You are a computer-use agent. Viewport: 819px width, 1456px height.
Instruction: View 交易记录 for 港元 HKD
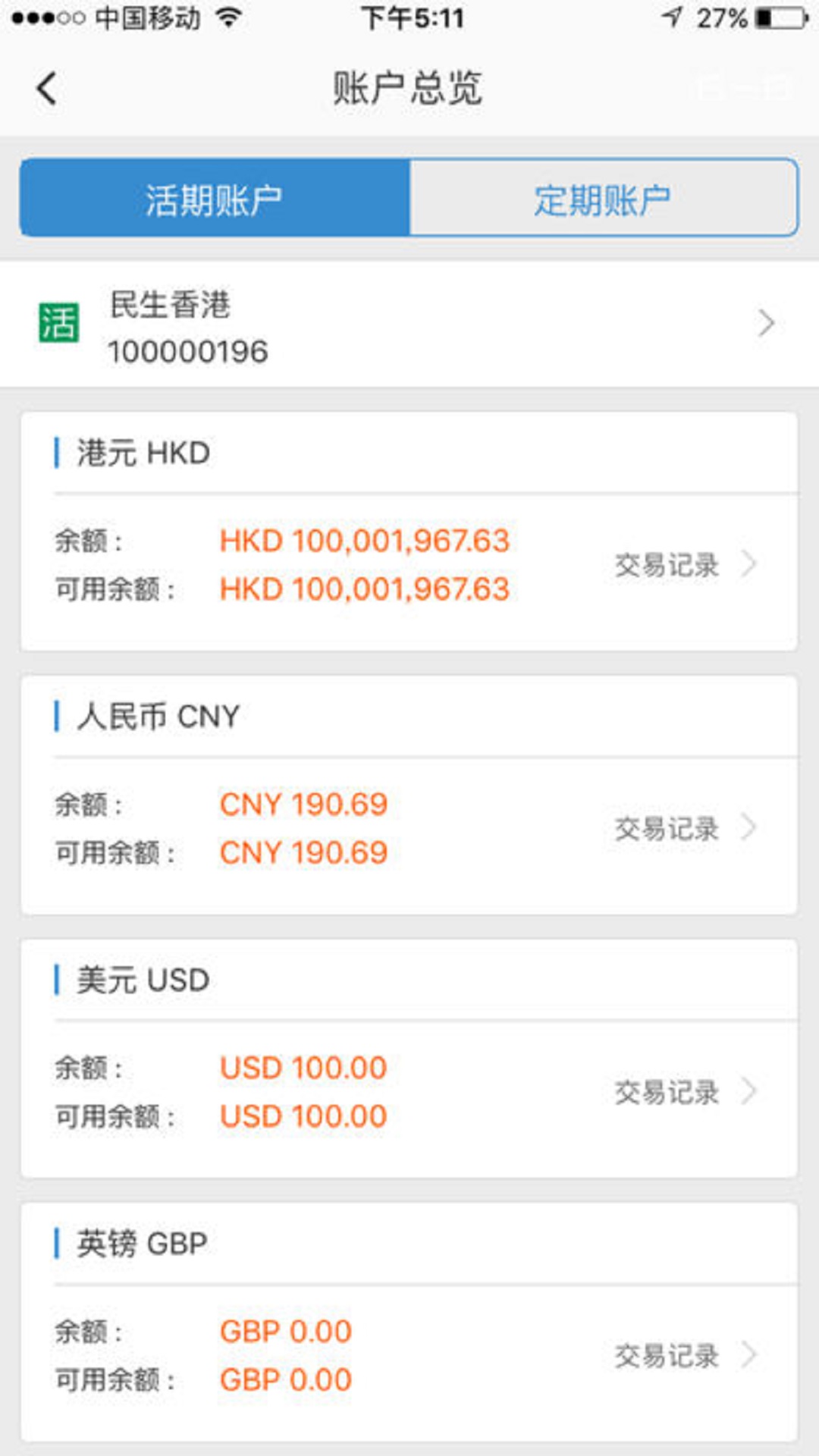point(684,565)
